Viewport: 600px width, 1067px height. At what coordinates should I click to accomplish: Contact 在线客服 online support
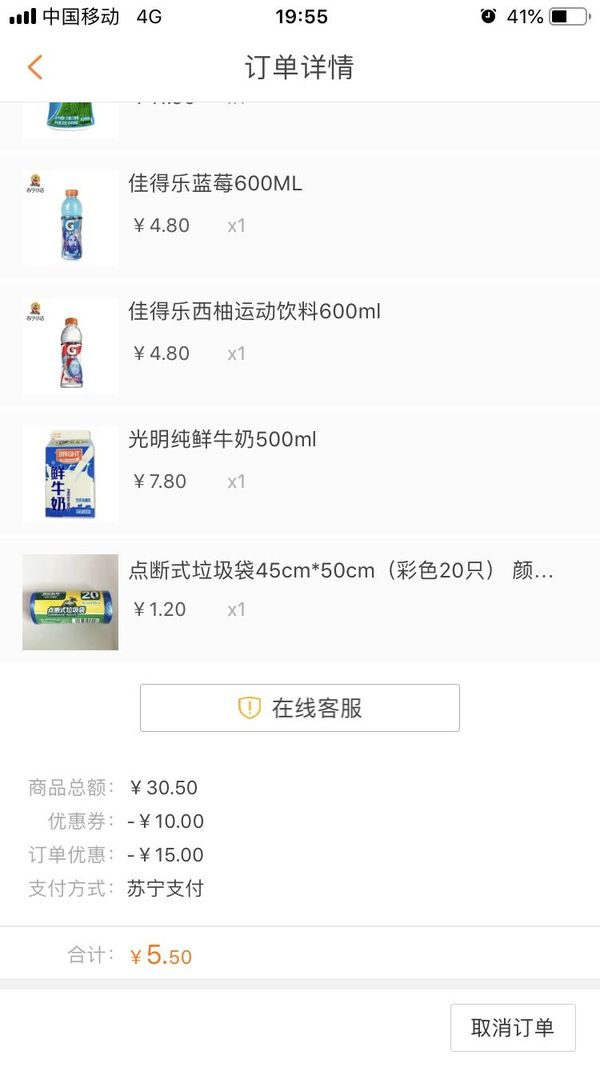[x=300, y=708]
